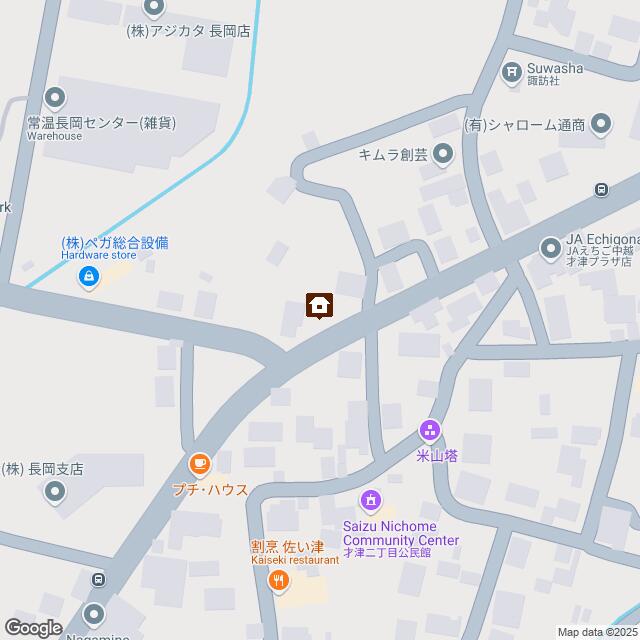This screenshot has width=640, height=640.
Task: Select the キムラ創芸 place pin
Action: click(x=445, y=152)
